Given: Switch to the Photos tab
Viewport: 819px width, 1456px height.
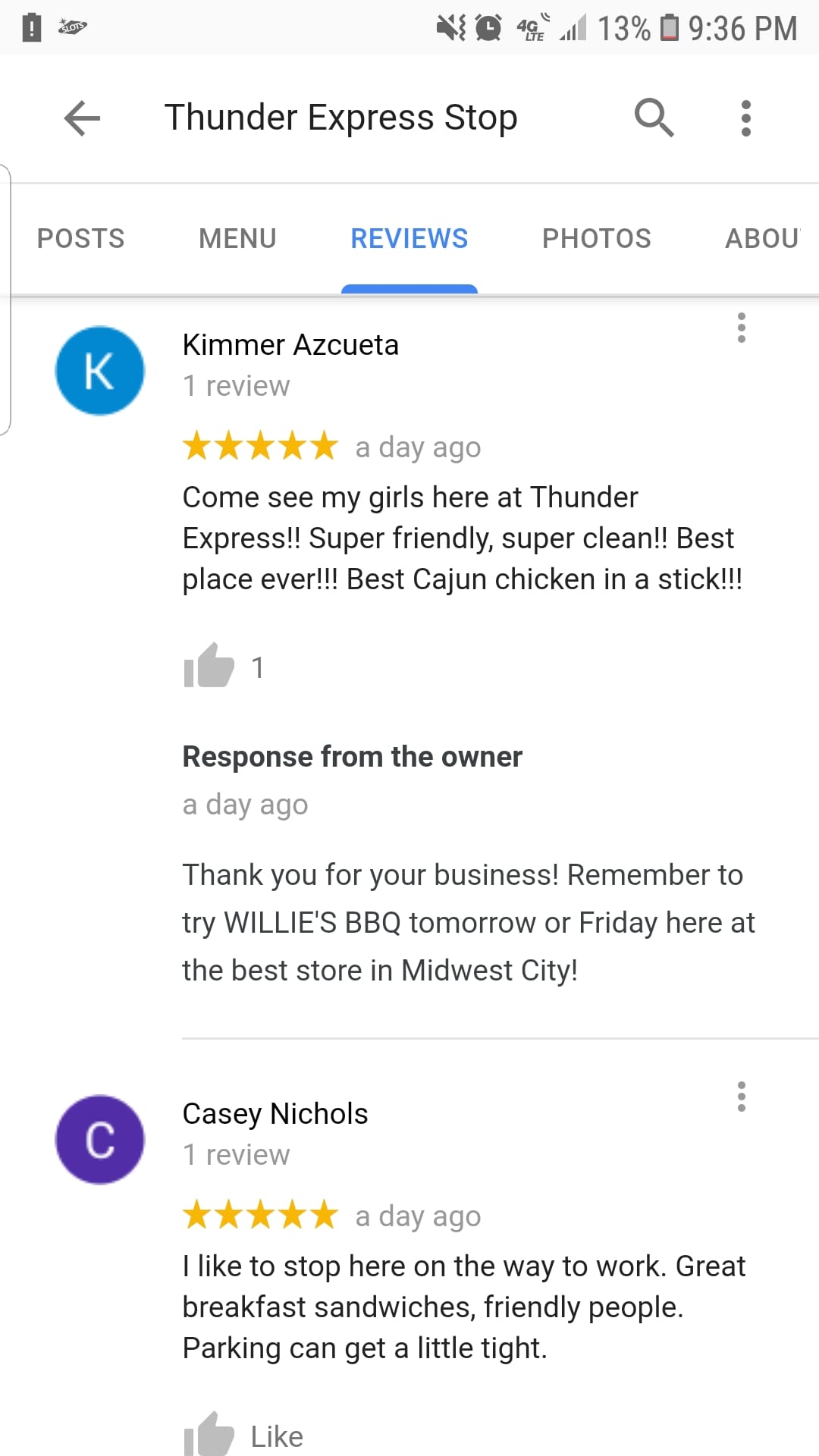Looking at the screenshot, I should click(597, 238).
